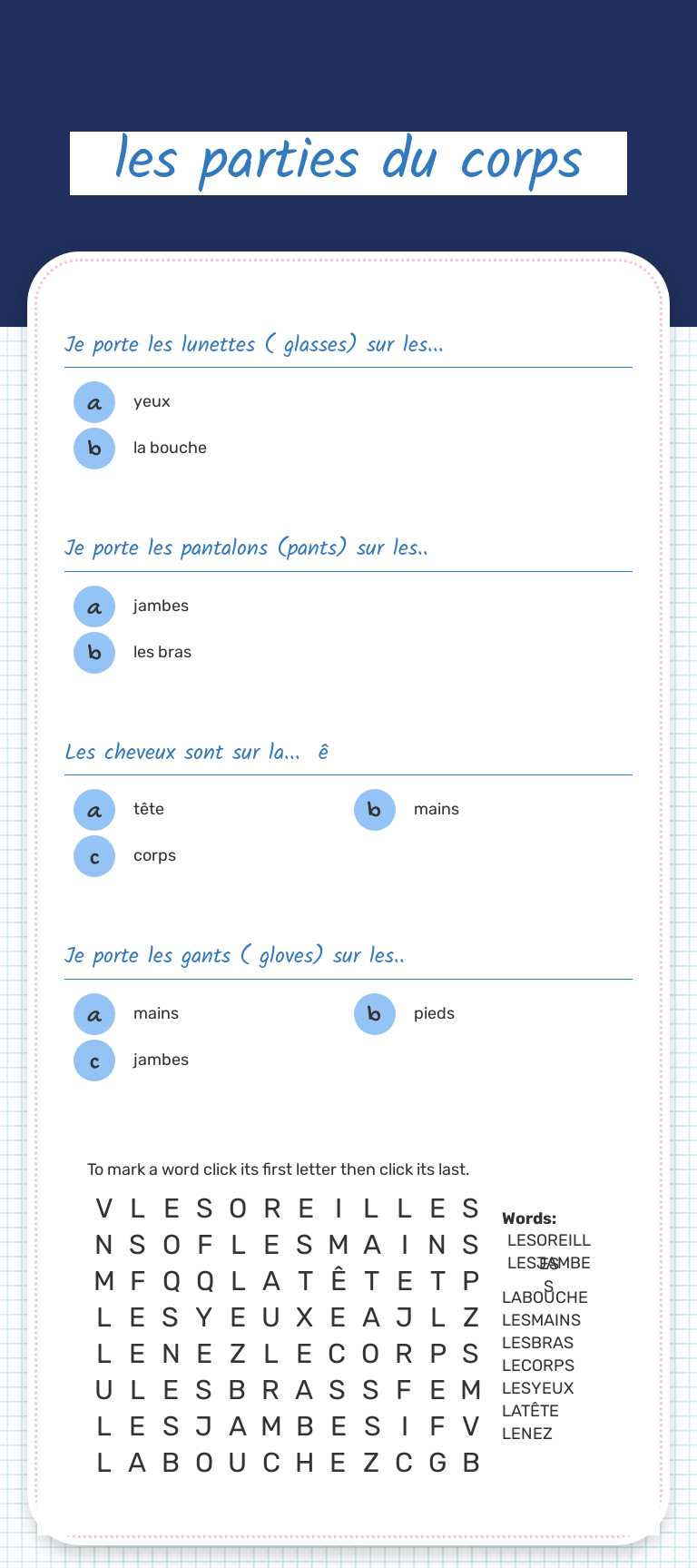Click LECORPS in the Words list
The image size is (697, 1568).
tap(537, 1366)
